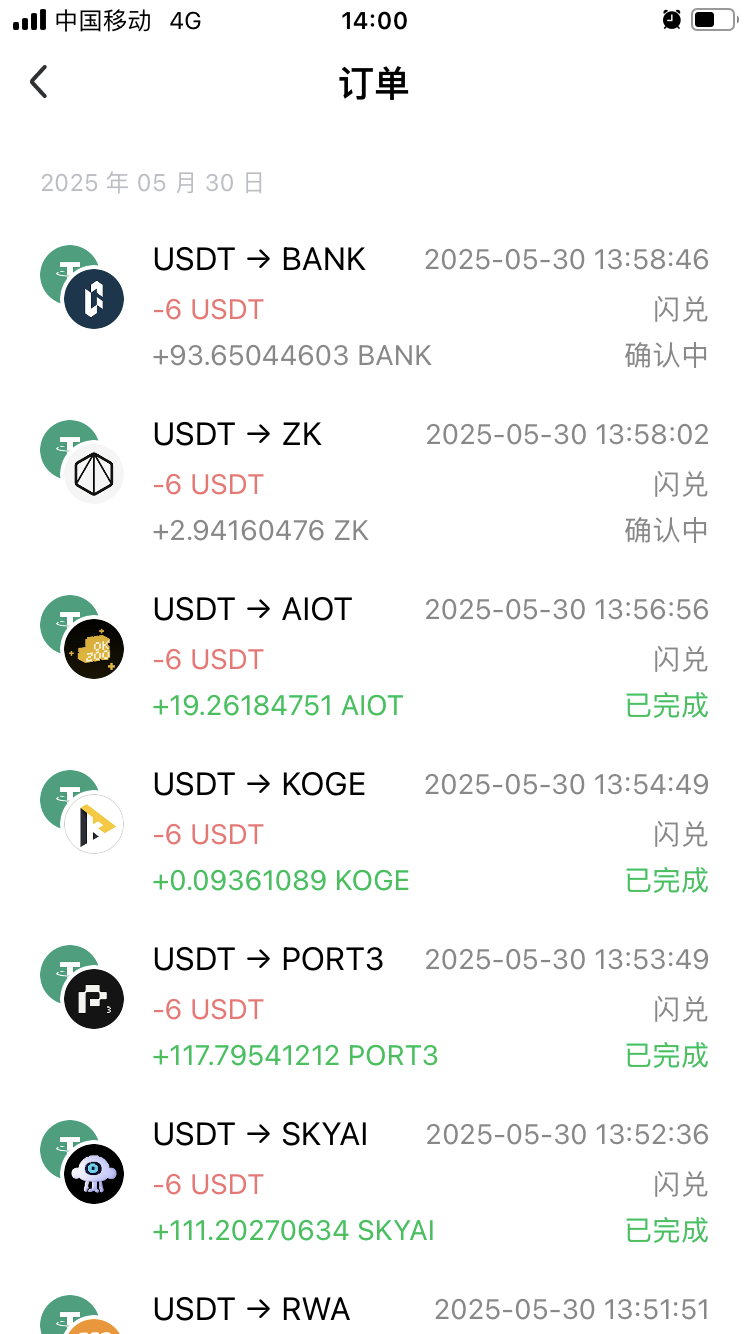The width and height of the screenshot is (750, 1334).
Task: Open the USDT to SKYAI order
Action: [375, 1181]
